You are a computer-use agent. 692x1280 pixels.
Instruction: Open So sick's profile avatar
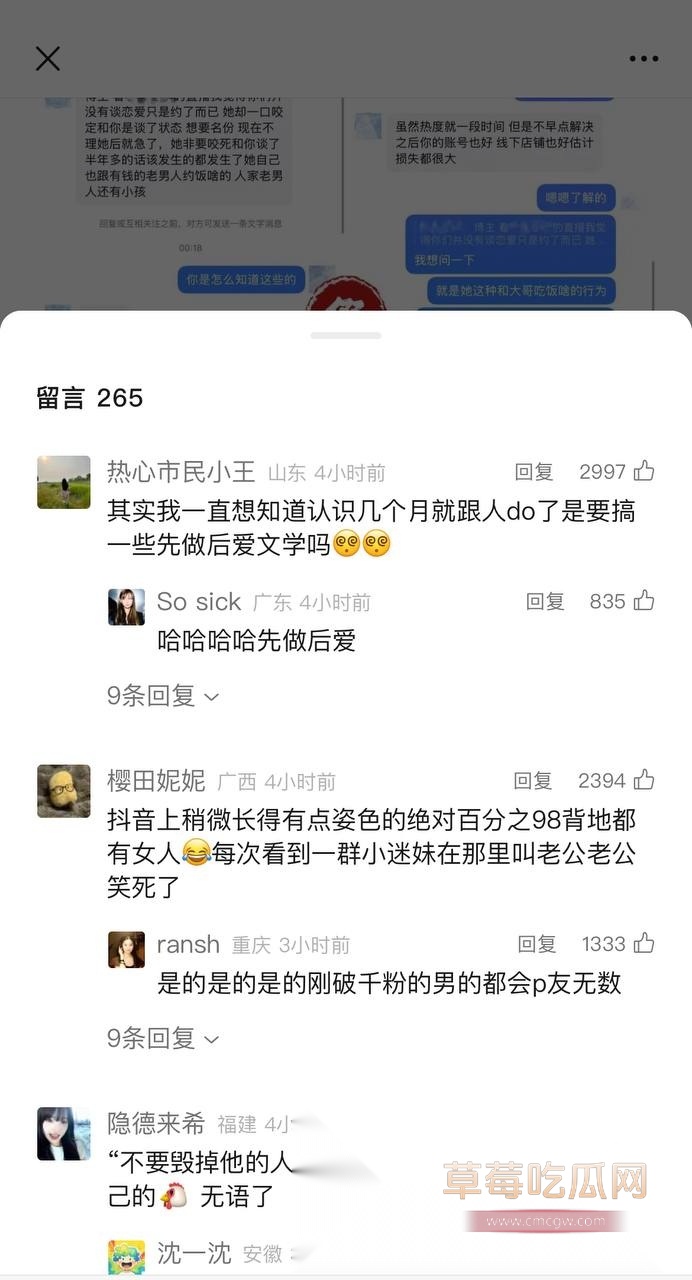point(126,607)
